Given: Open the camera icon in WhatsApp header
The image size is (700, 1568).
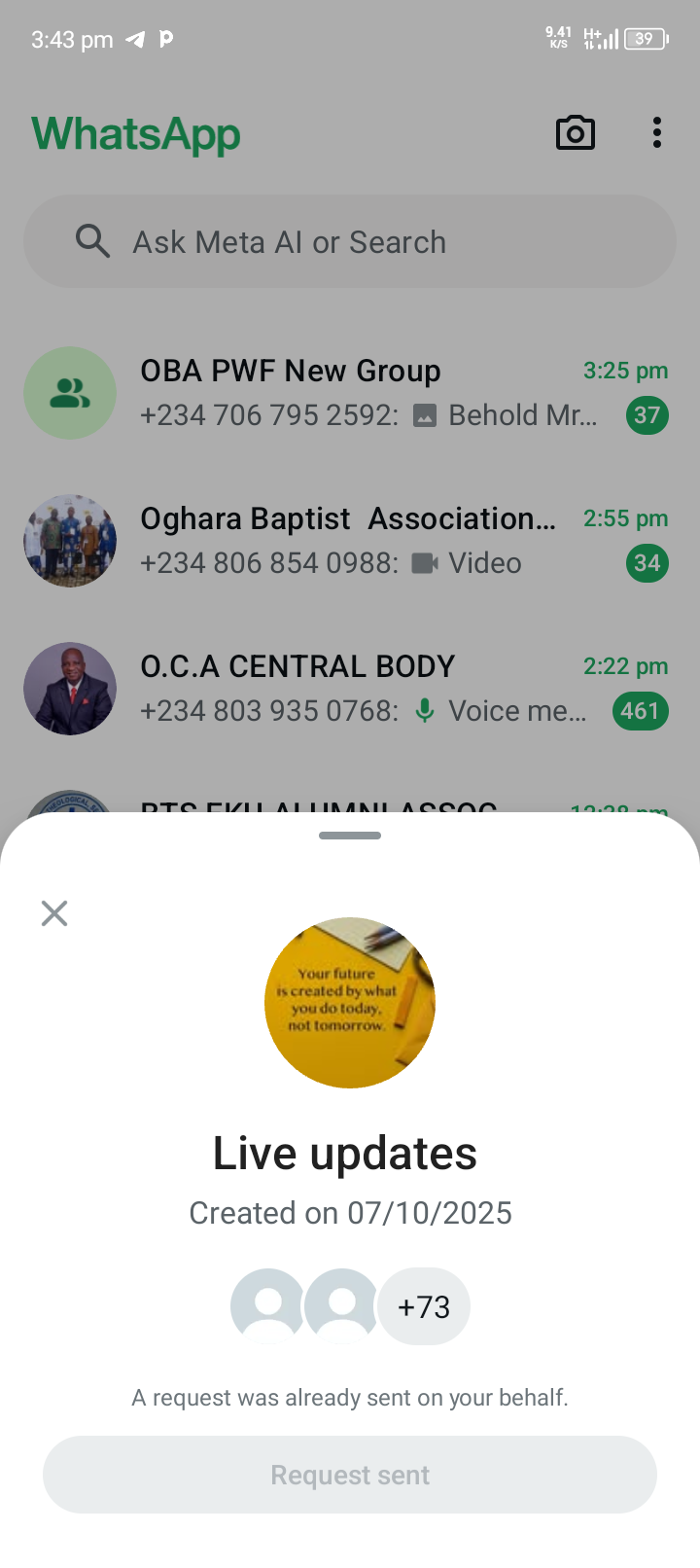Looking at the screenshot, I should pyautogui.click(x=576, y=133).
